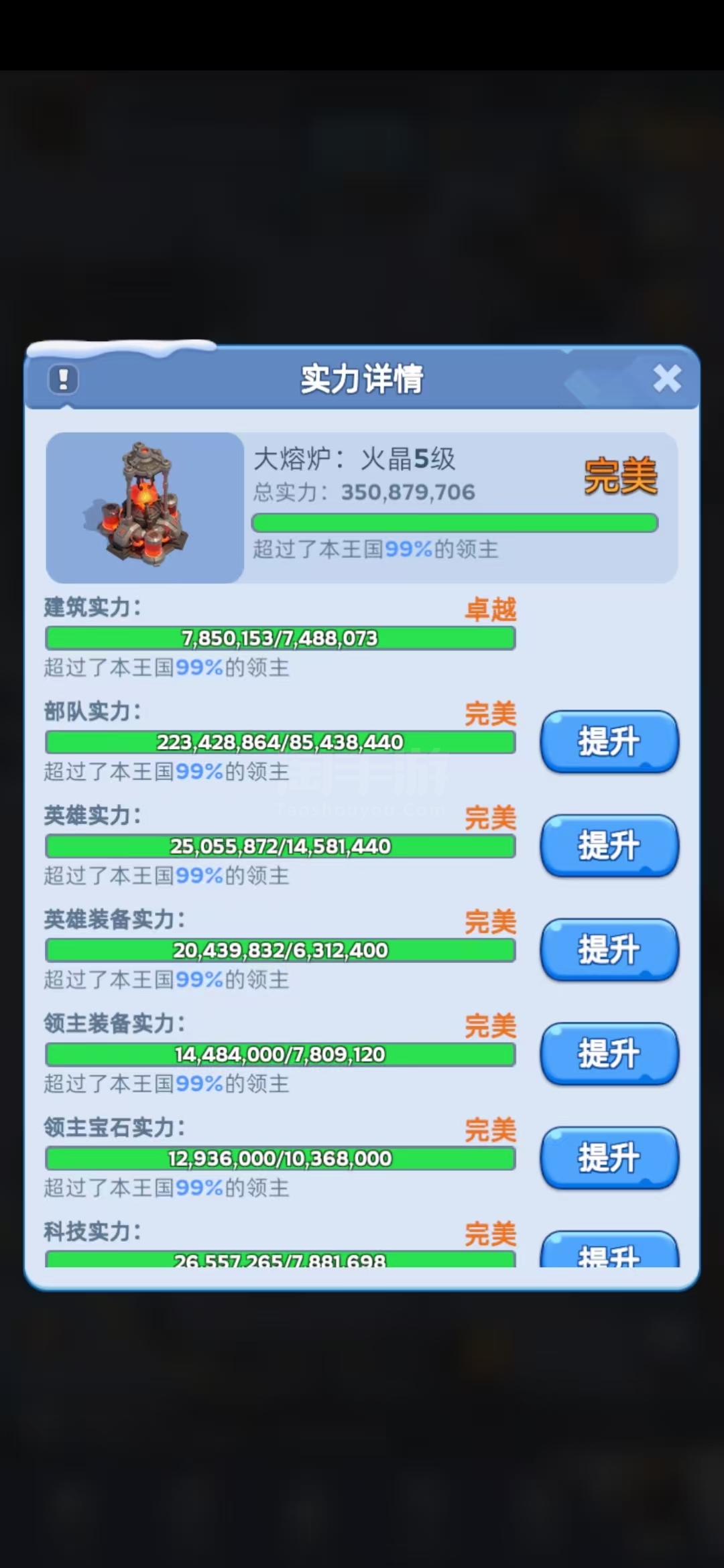Tap 提升 next to 部队实力
The height and width of the screenshot is (1568, 724).
click(609, 742)
